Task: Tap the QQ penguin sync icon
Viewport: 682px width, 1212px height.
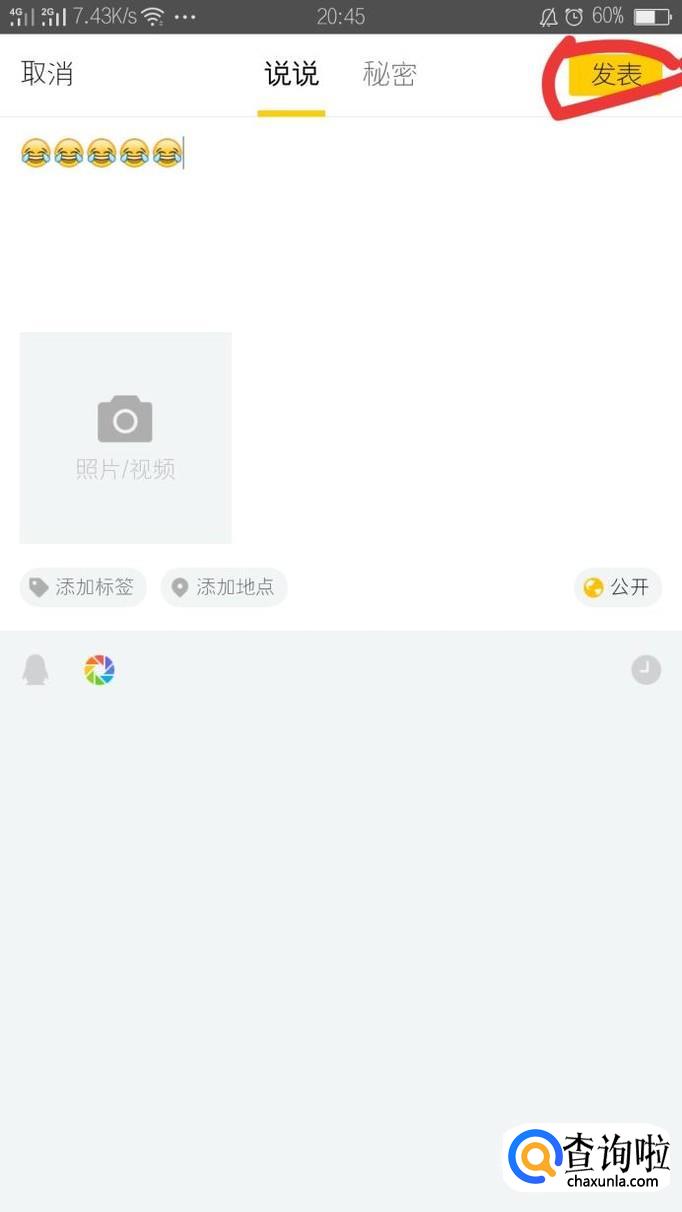Action: pos(36,670)
